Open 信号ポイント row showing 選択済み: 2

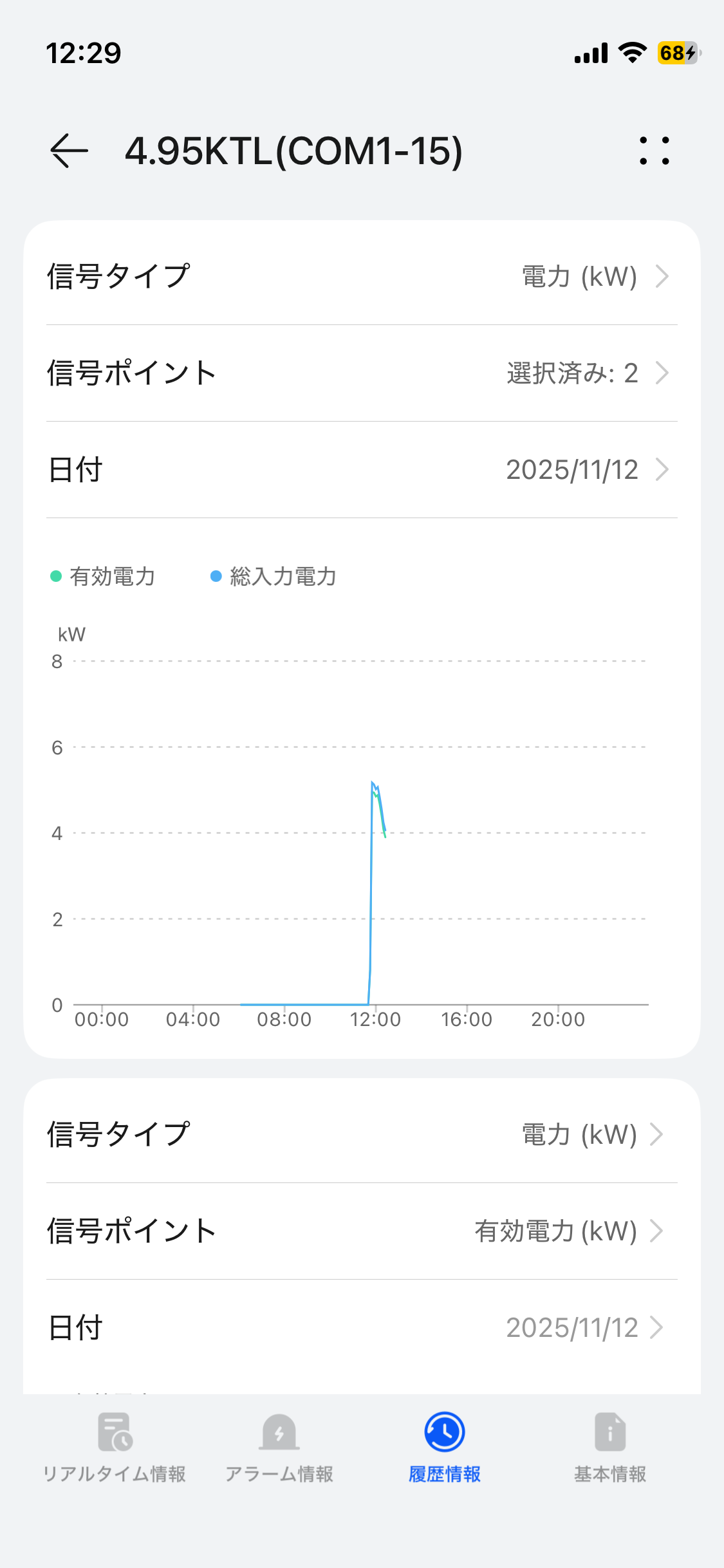[x=362, y=373]
